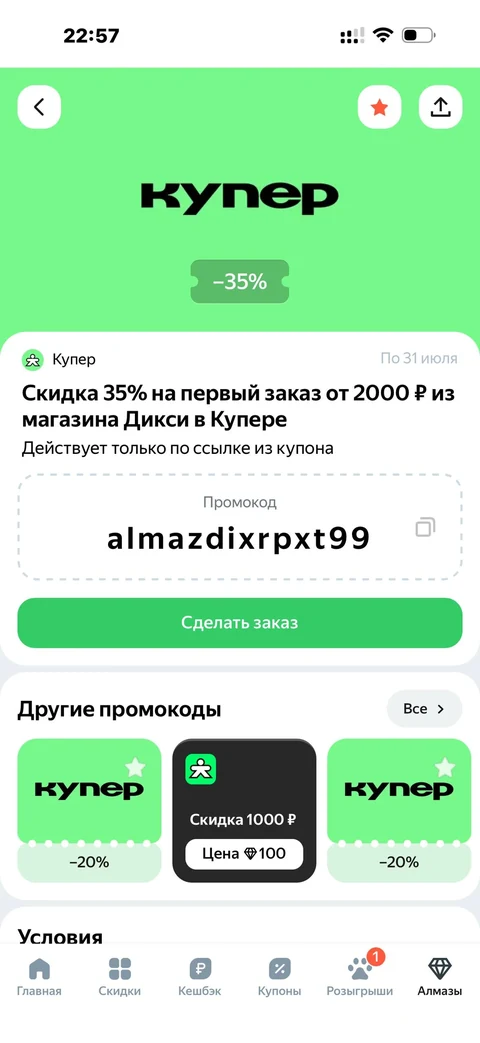The width and height of the screenshot is (480, 1043).
Task: Open the Розыгрыши tab
Action: pos(360,978)
